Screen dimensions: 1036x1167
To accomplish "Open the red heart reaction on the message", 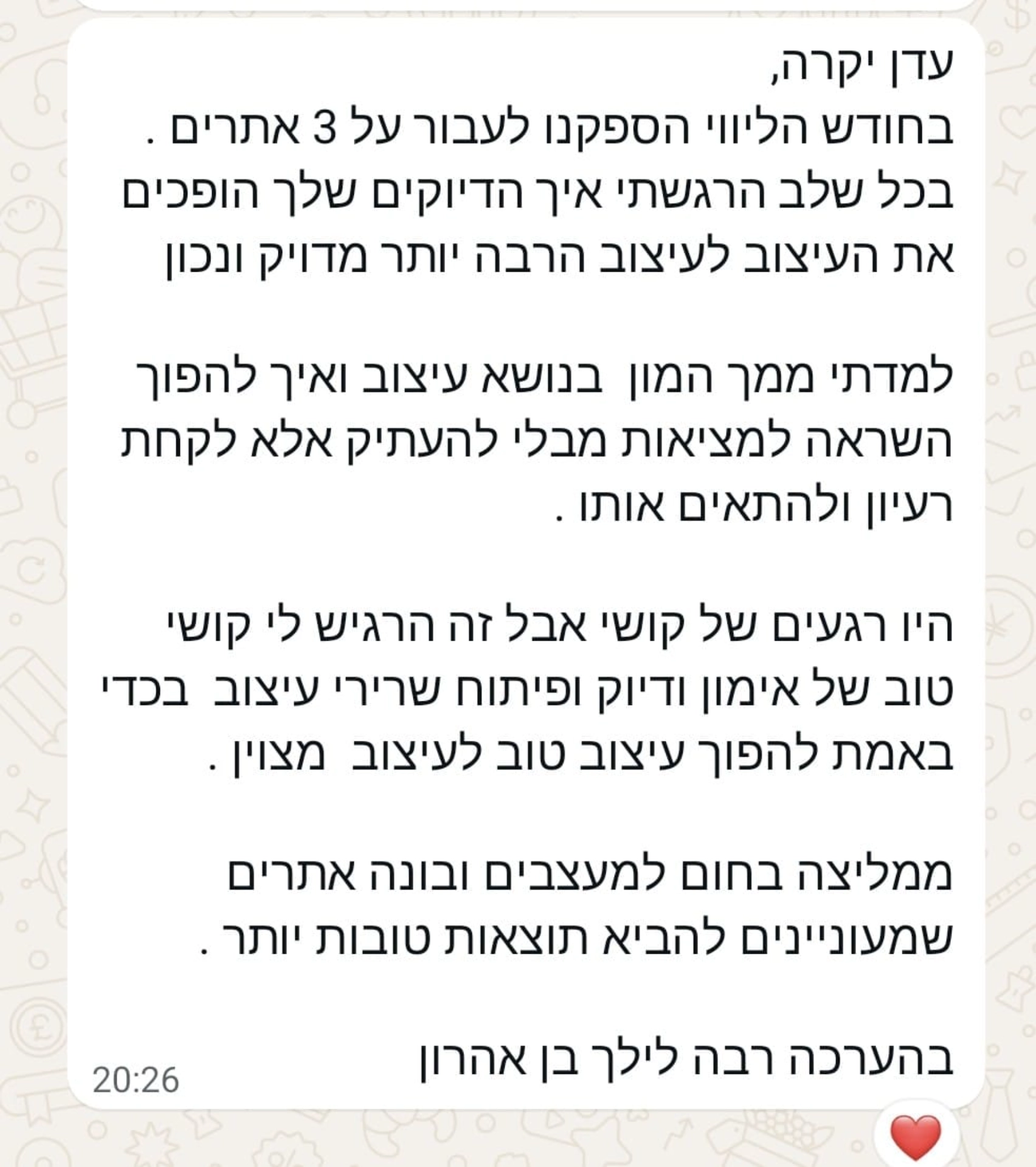I will click(915, 1136).
